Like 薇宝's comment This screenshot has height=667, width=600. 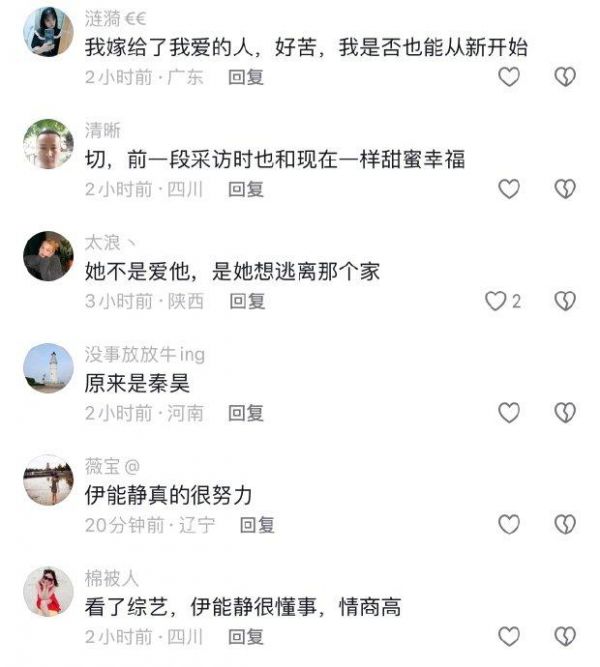509,524
